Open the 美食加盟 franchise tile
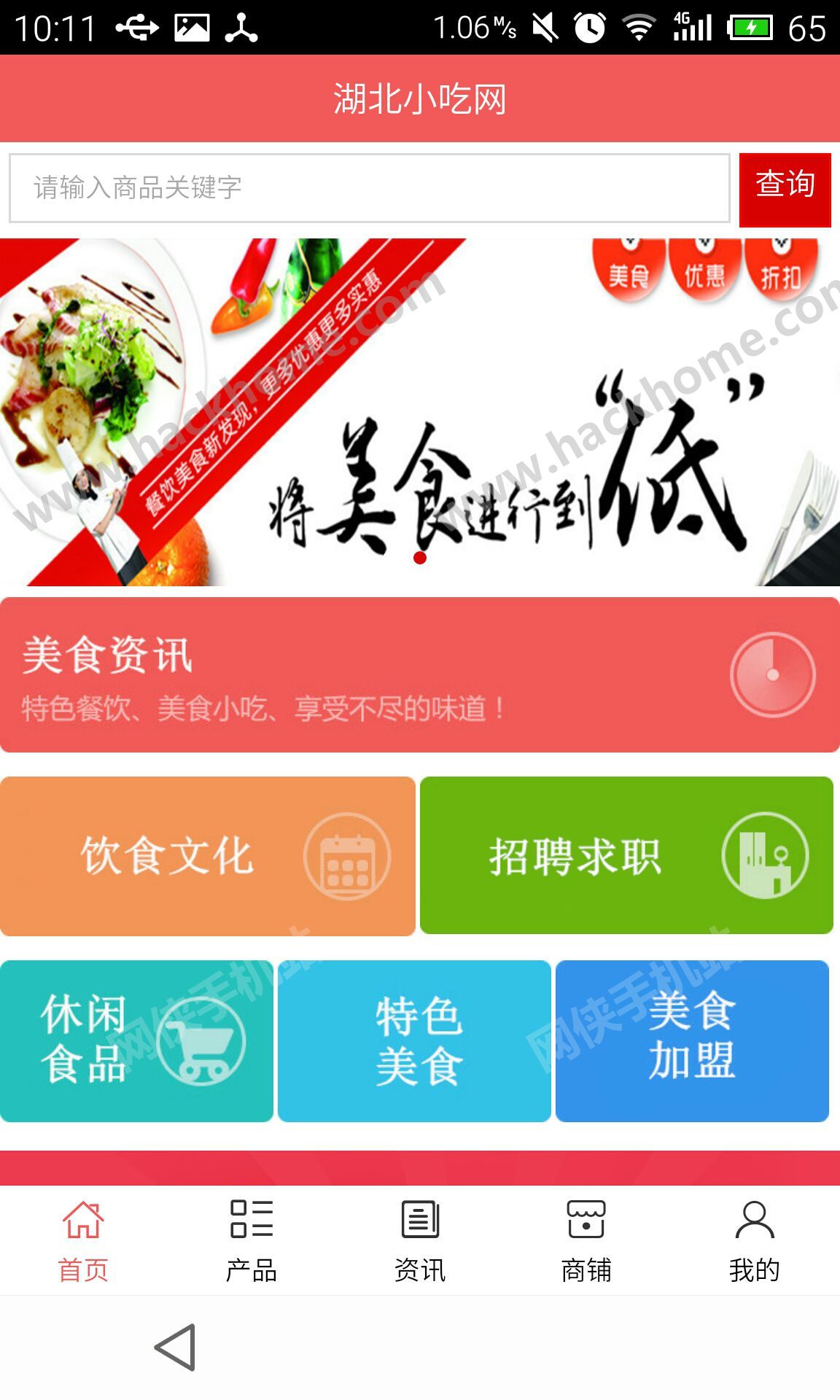The width and height of the screenshot is (840, 1400). pos(691,1041)
